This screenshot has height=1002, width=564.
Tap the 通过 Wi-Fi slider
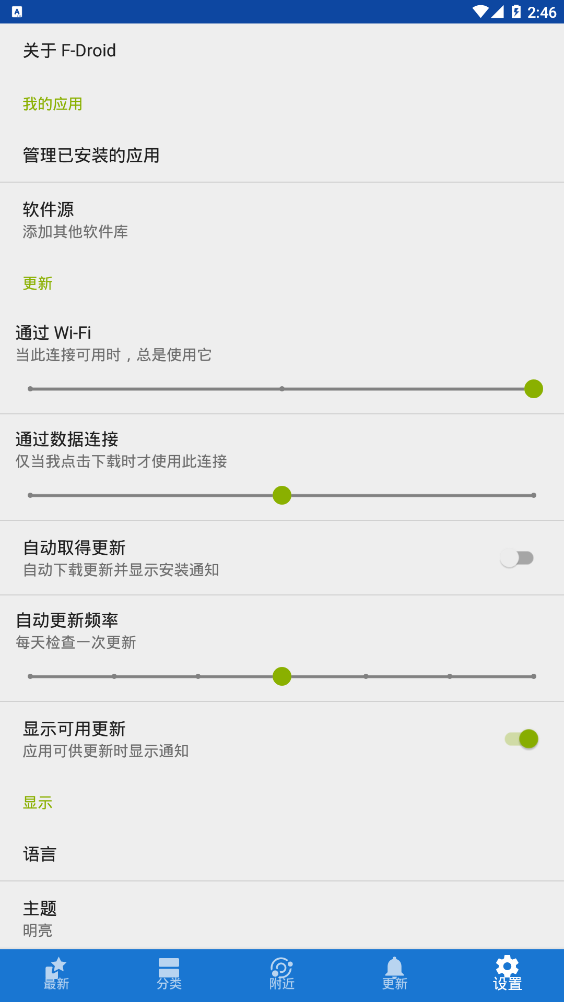coord(282,389)
